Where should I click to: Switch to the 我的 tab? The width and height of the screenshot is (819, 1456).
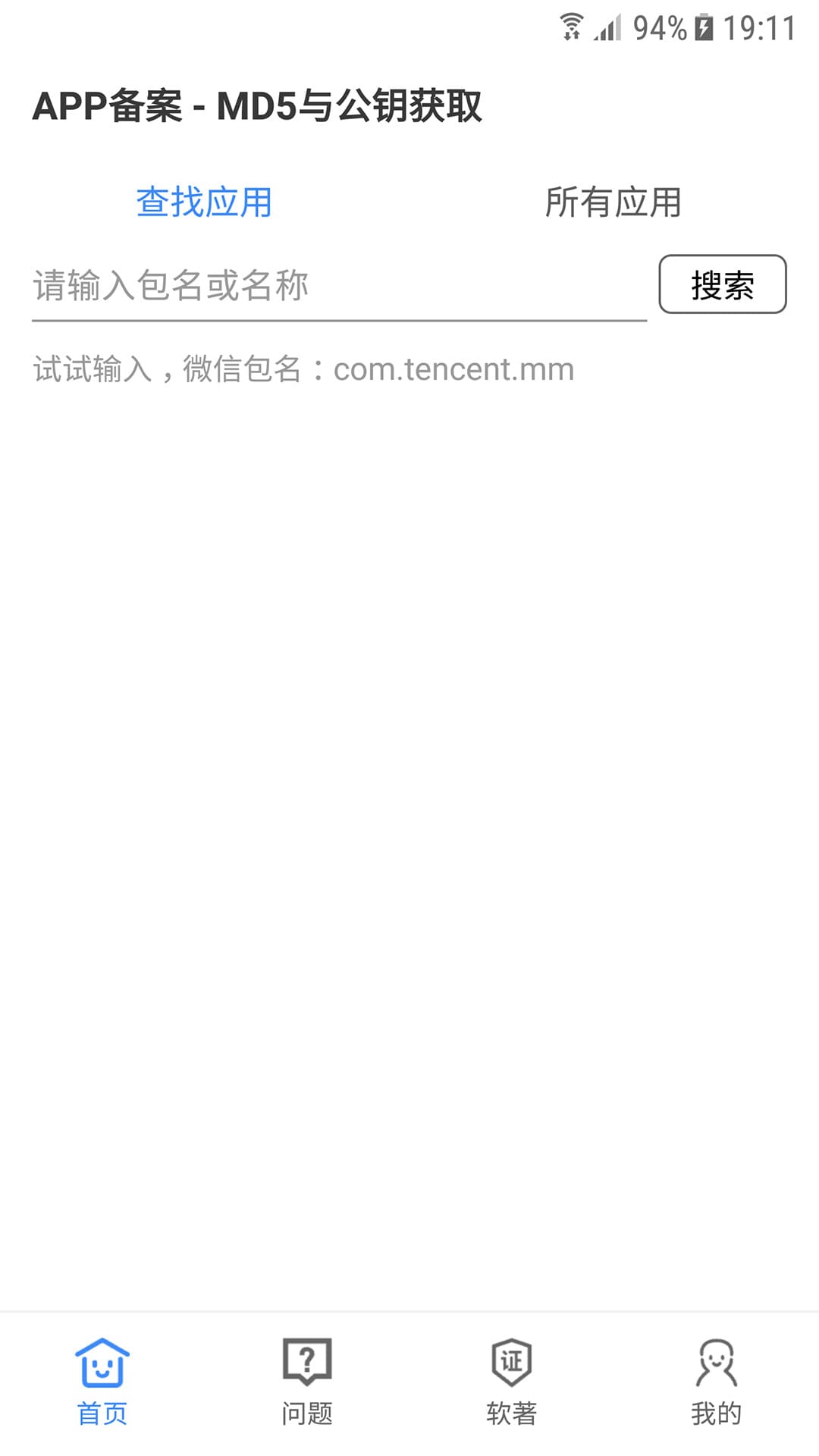(717, 1382)
